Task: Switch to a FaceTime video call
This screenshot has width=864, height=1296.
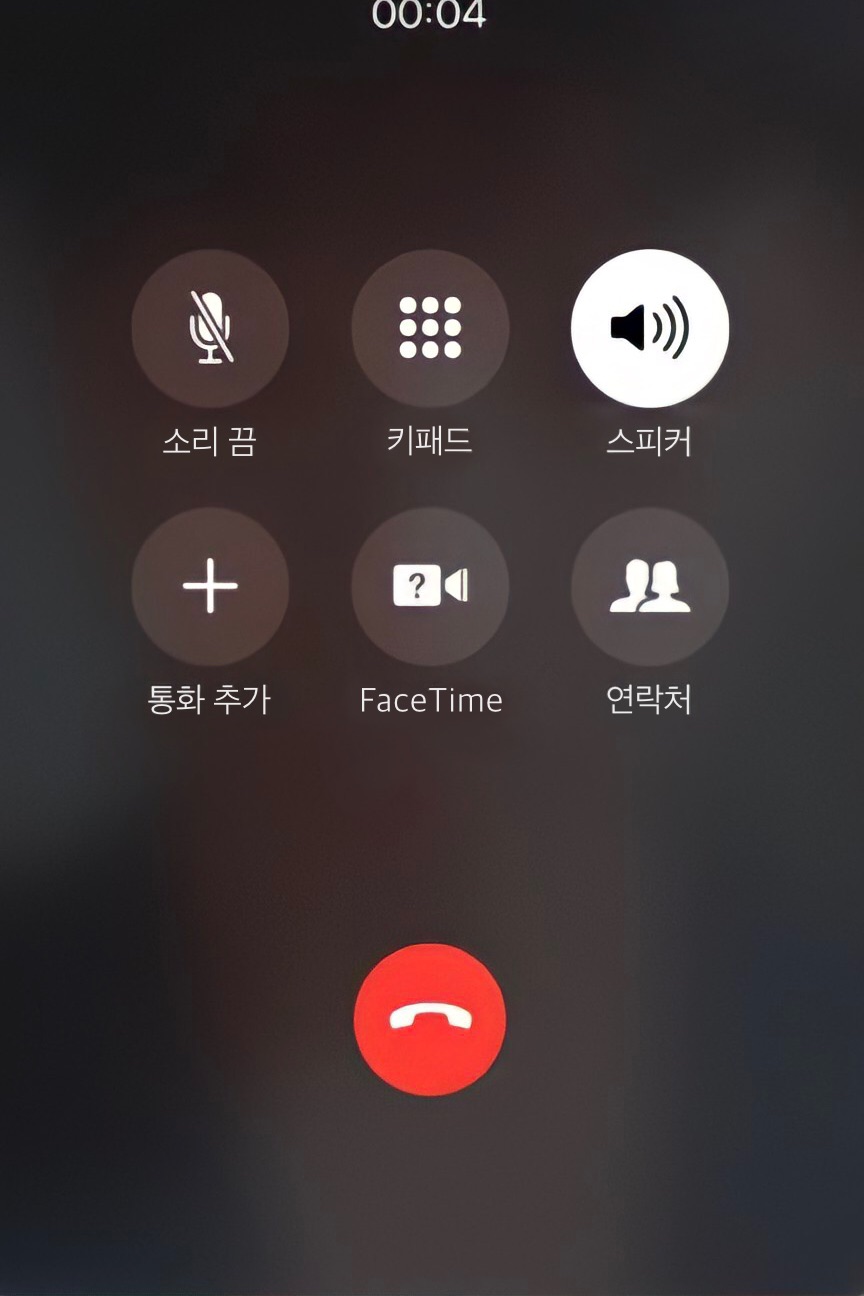Action: (x=430, y=586)
